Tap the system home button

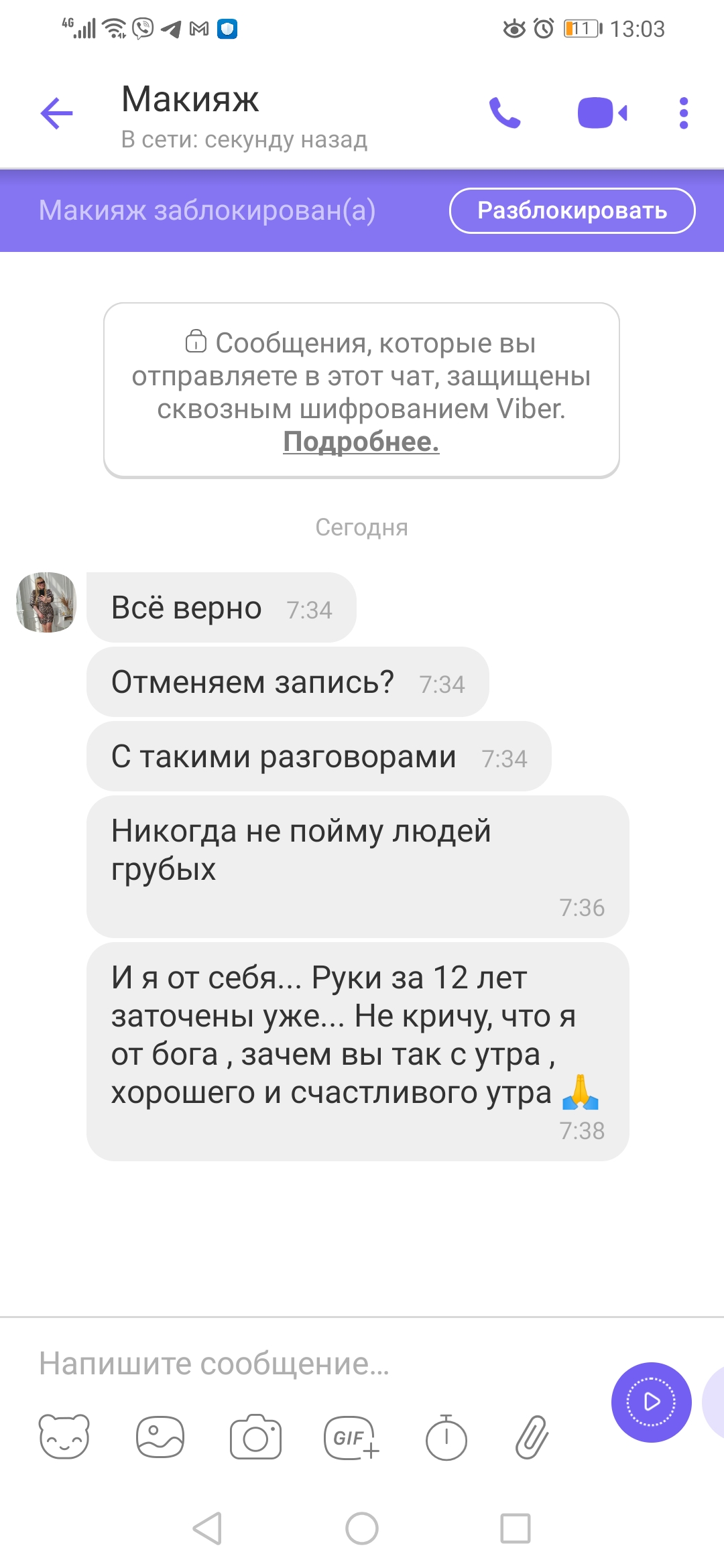coord(361,1528)
